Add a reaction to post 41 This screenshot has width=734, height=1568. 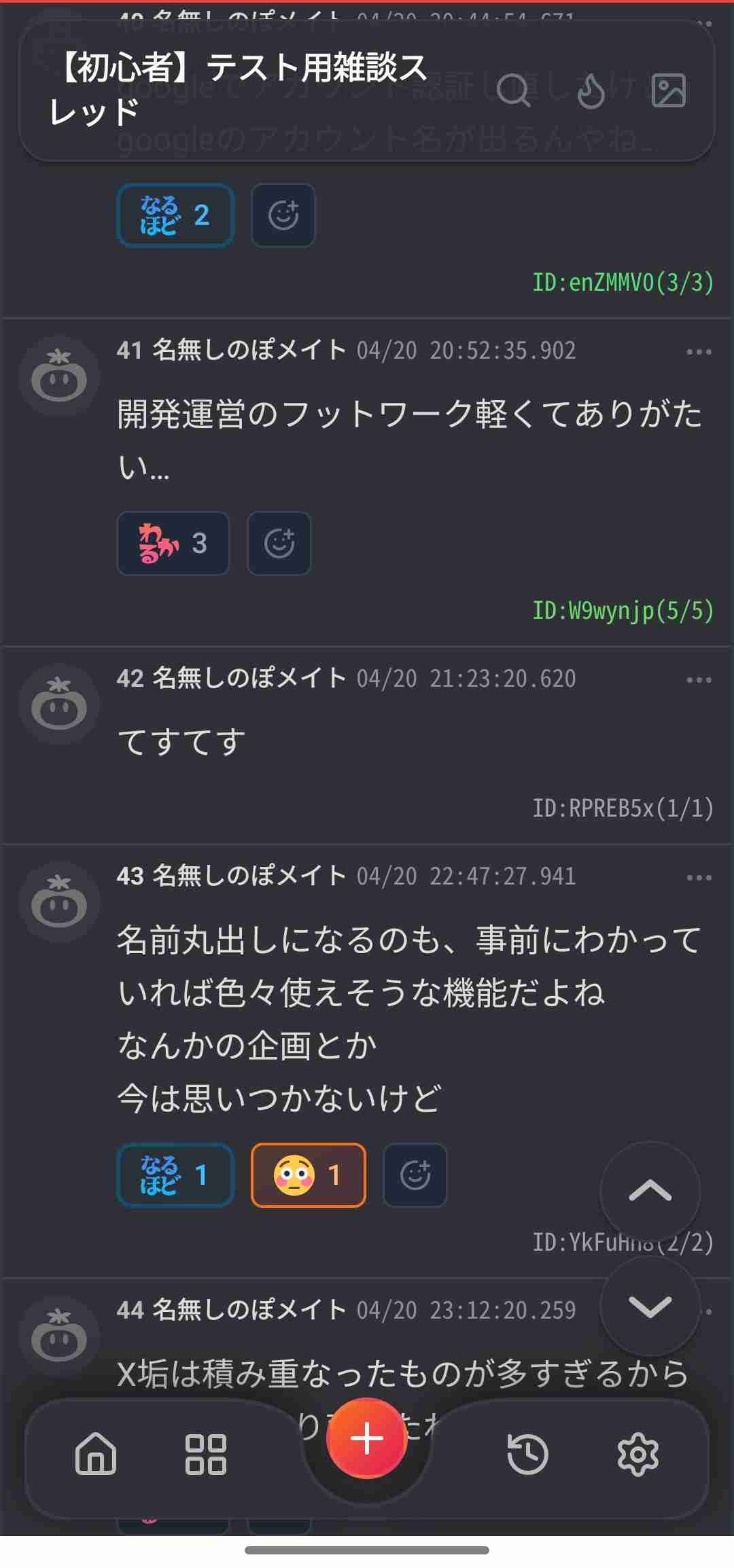(279, 544)
